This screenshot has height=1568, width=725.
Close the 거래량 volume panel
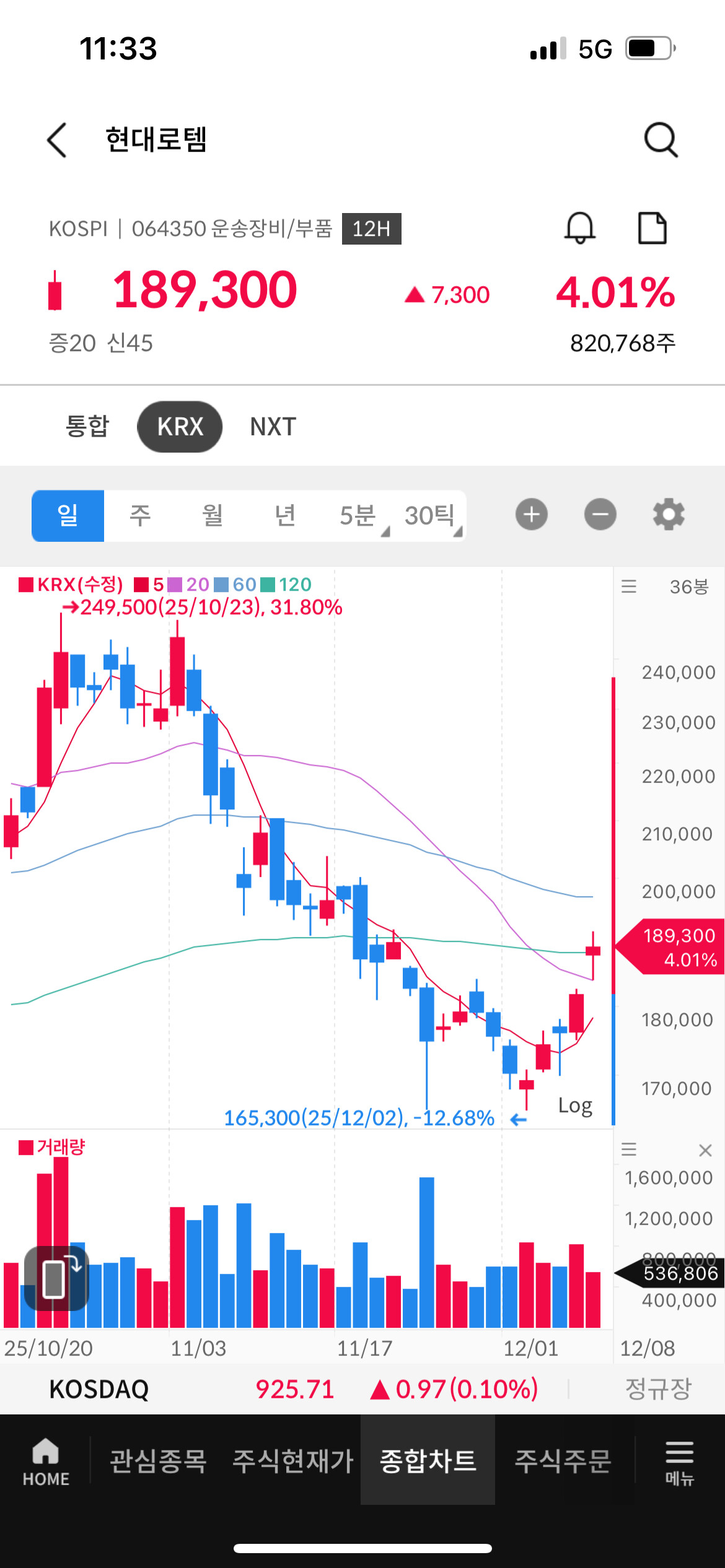point(705,1150)
